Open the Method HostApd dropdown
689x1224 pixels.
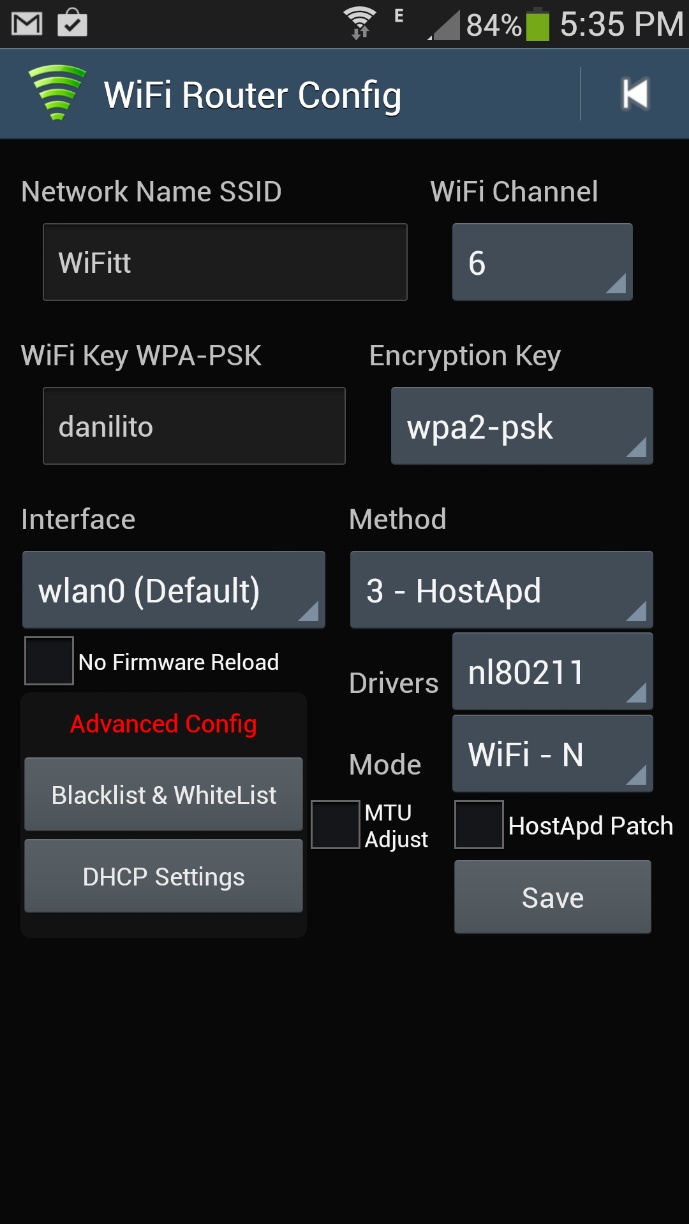tap(501, 590)
